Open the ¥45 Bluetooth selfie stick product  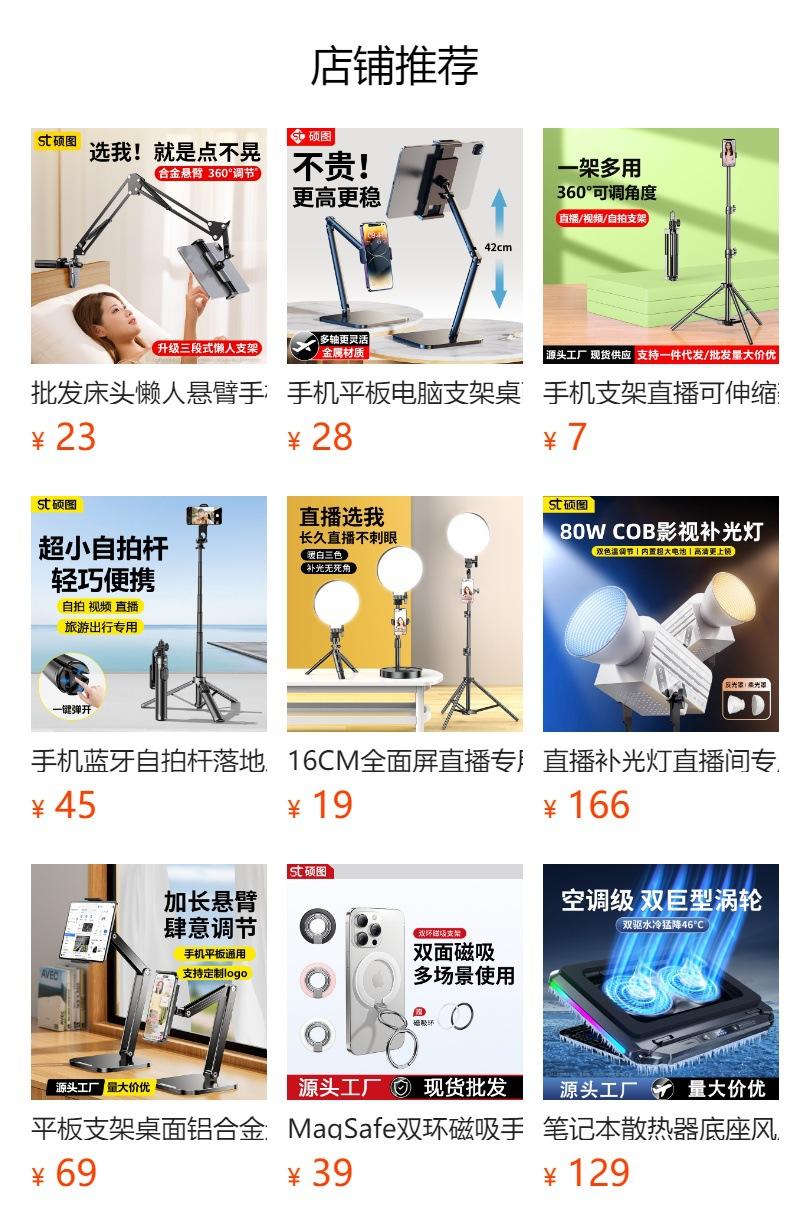[149, 614]
